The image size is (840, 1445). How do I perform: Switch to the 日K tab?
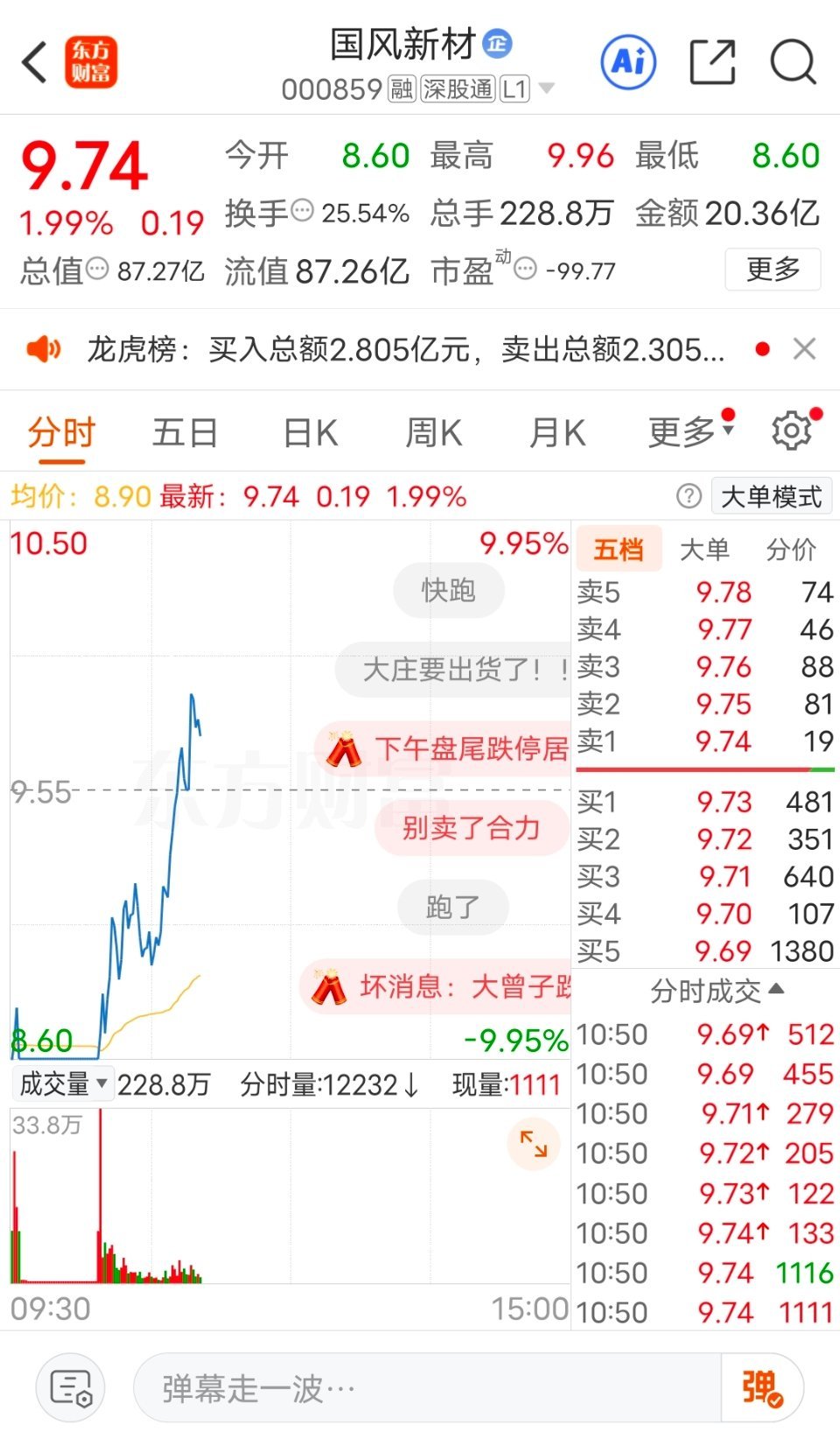[308, 431]
